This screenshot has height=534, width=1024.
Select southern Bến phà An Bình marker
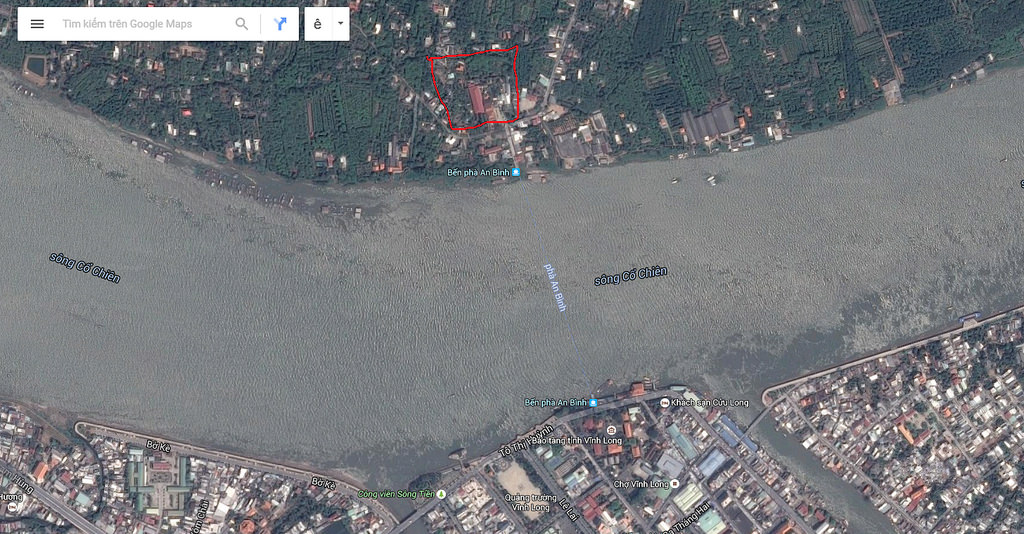(x=594, y=402)
